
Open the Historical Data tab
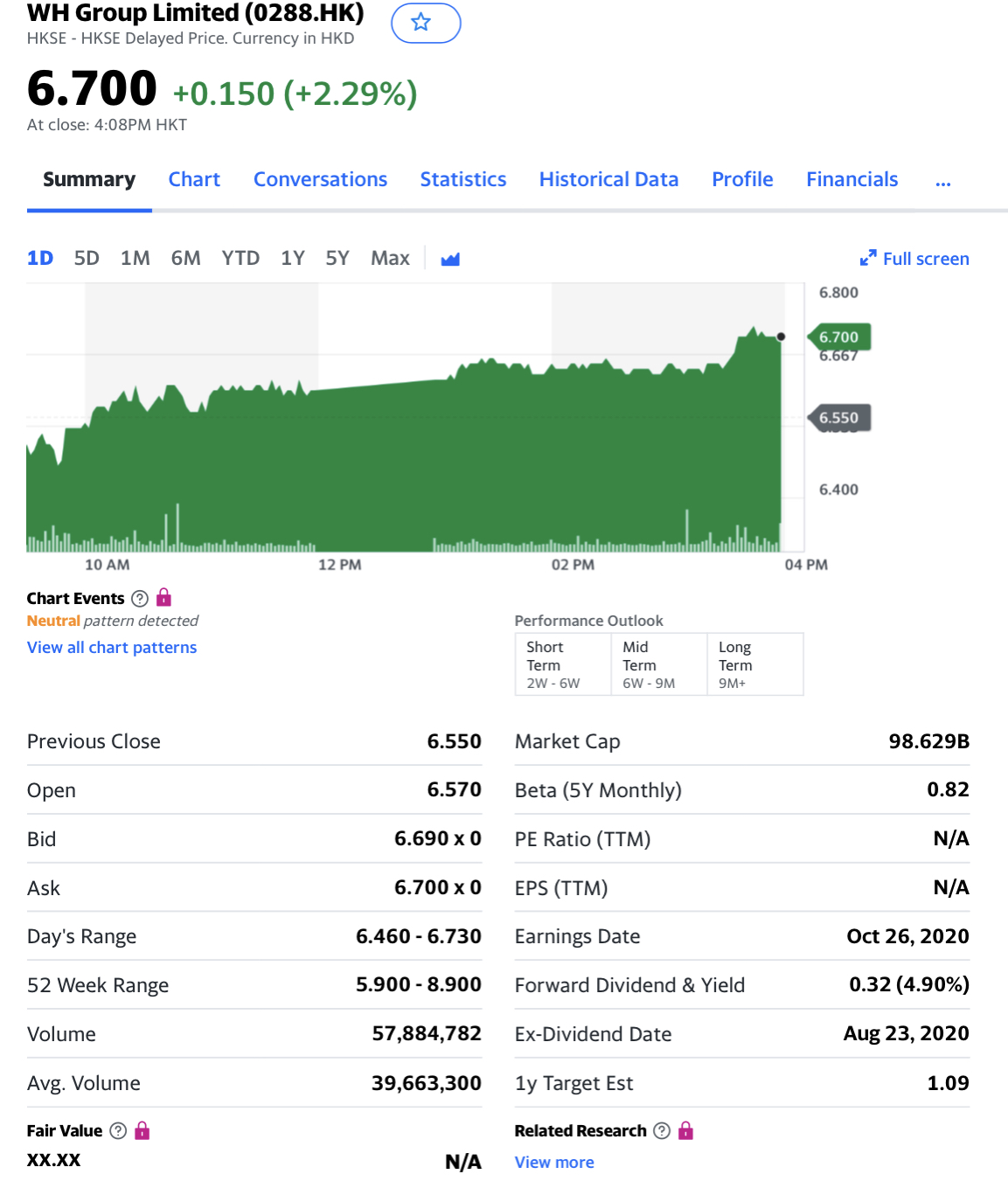pos(608,179)
